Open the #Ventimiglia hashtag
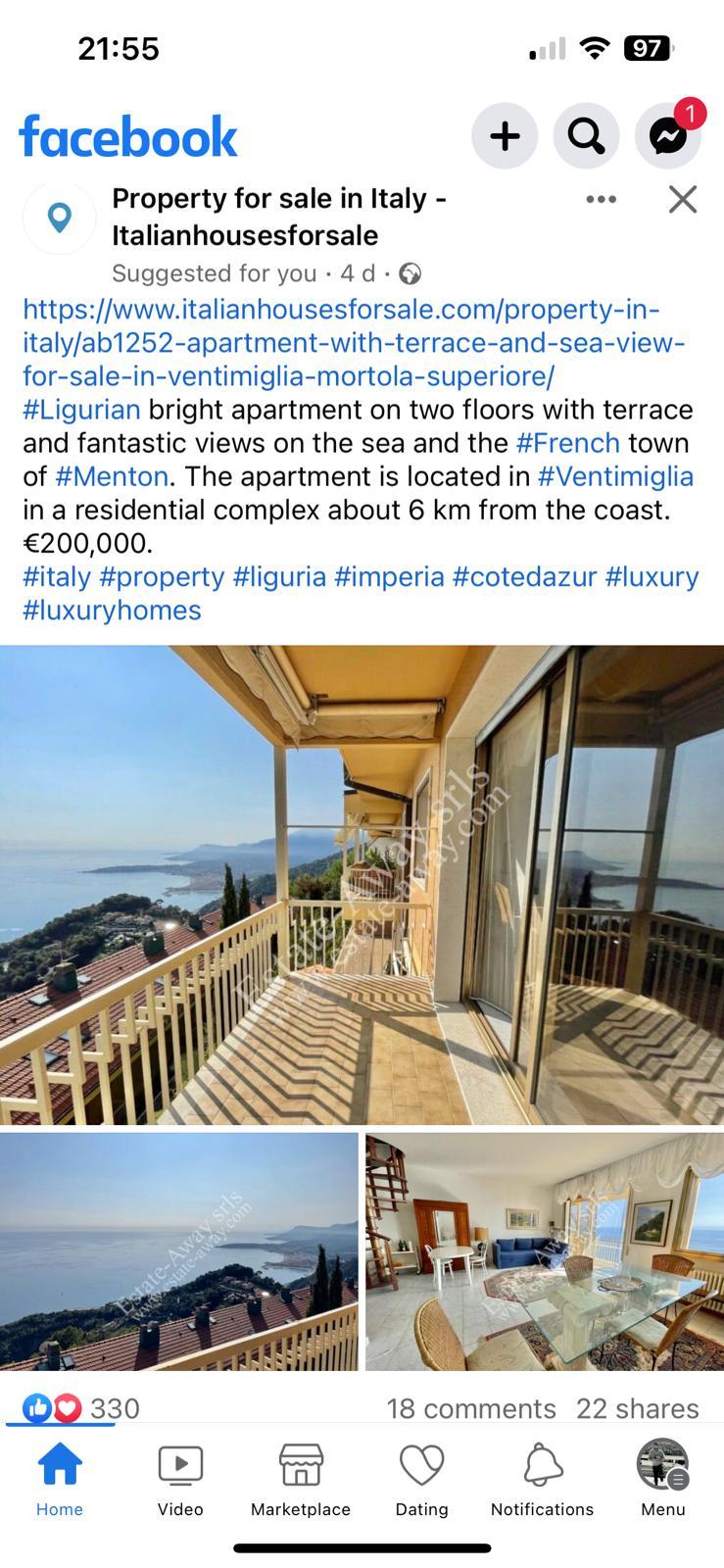The image size is (724, 1568). [615, 476]
